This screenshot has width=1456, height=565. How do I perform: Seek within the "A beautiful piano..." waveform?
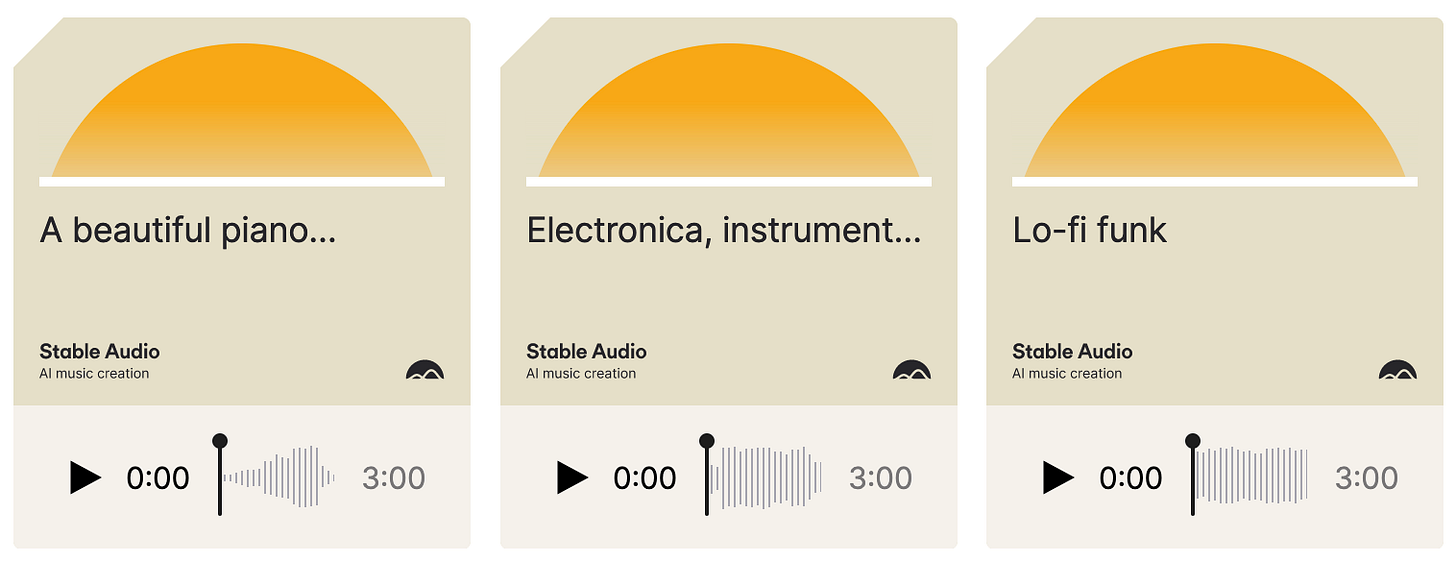tap(279, 477)
